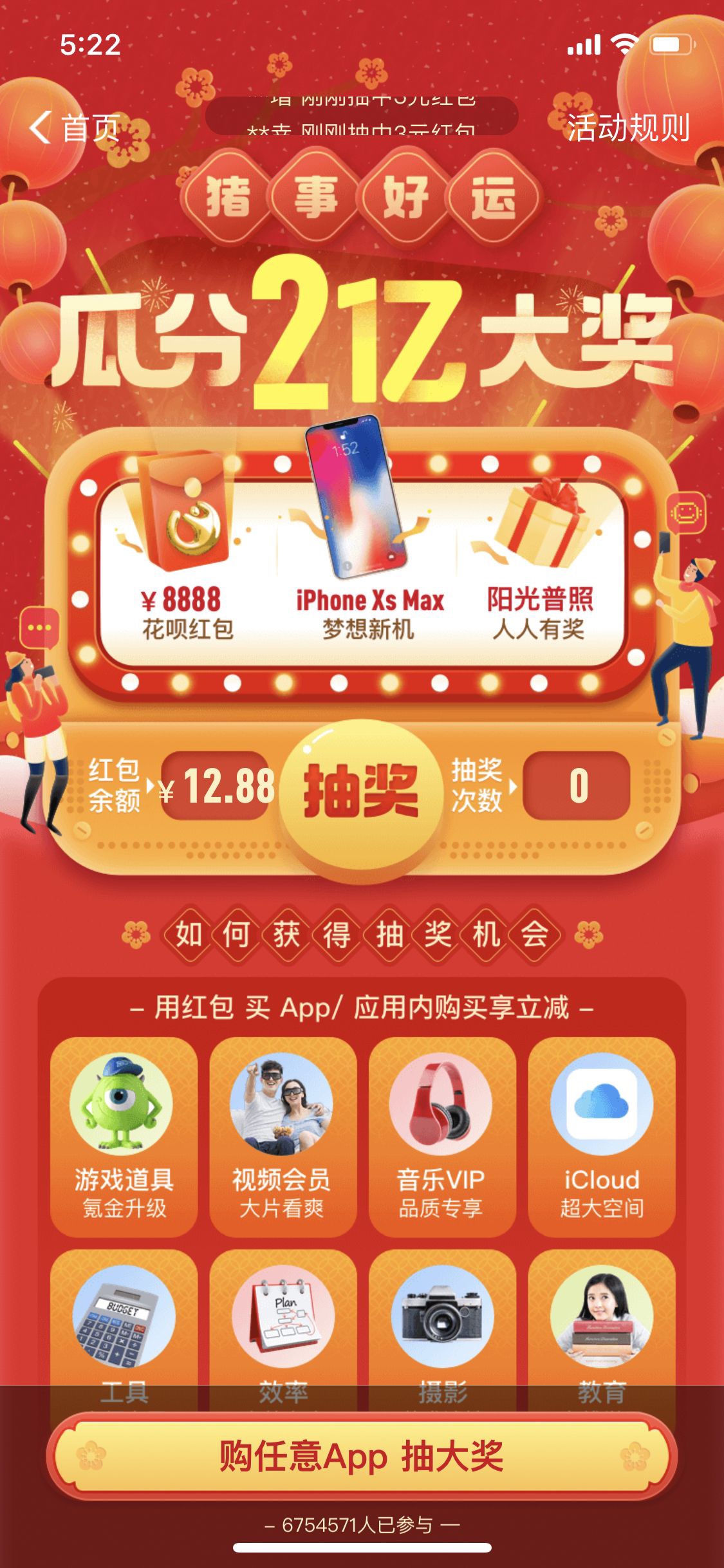Open 视频会员 video membership category
Viewport: 724px width, 1568px height.
click(283, 1137)
